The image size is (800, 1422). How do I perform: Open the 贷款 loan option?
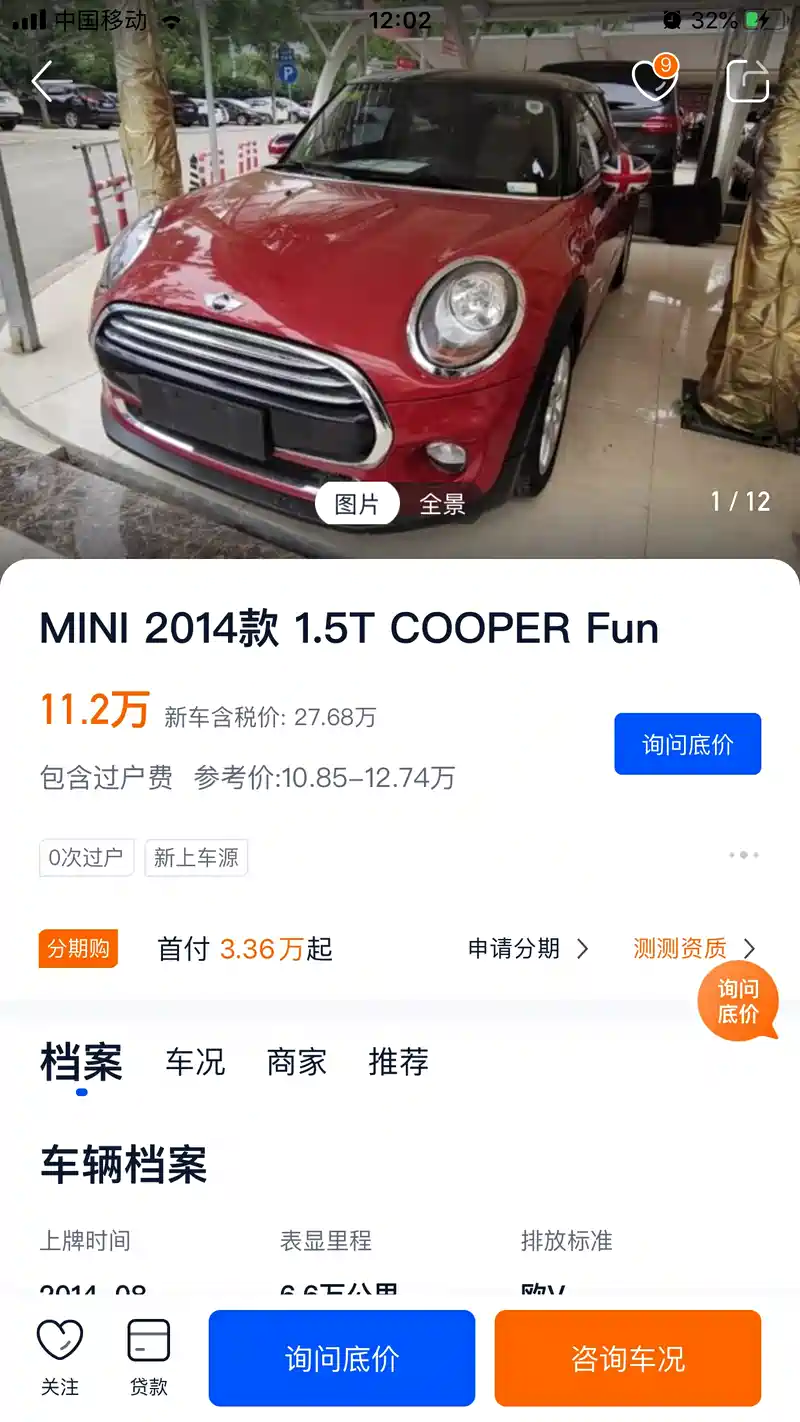[149, 1358]
